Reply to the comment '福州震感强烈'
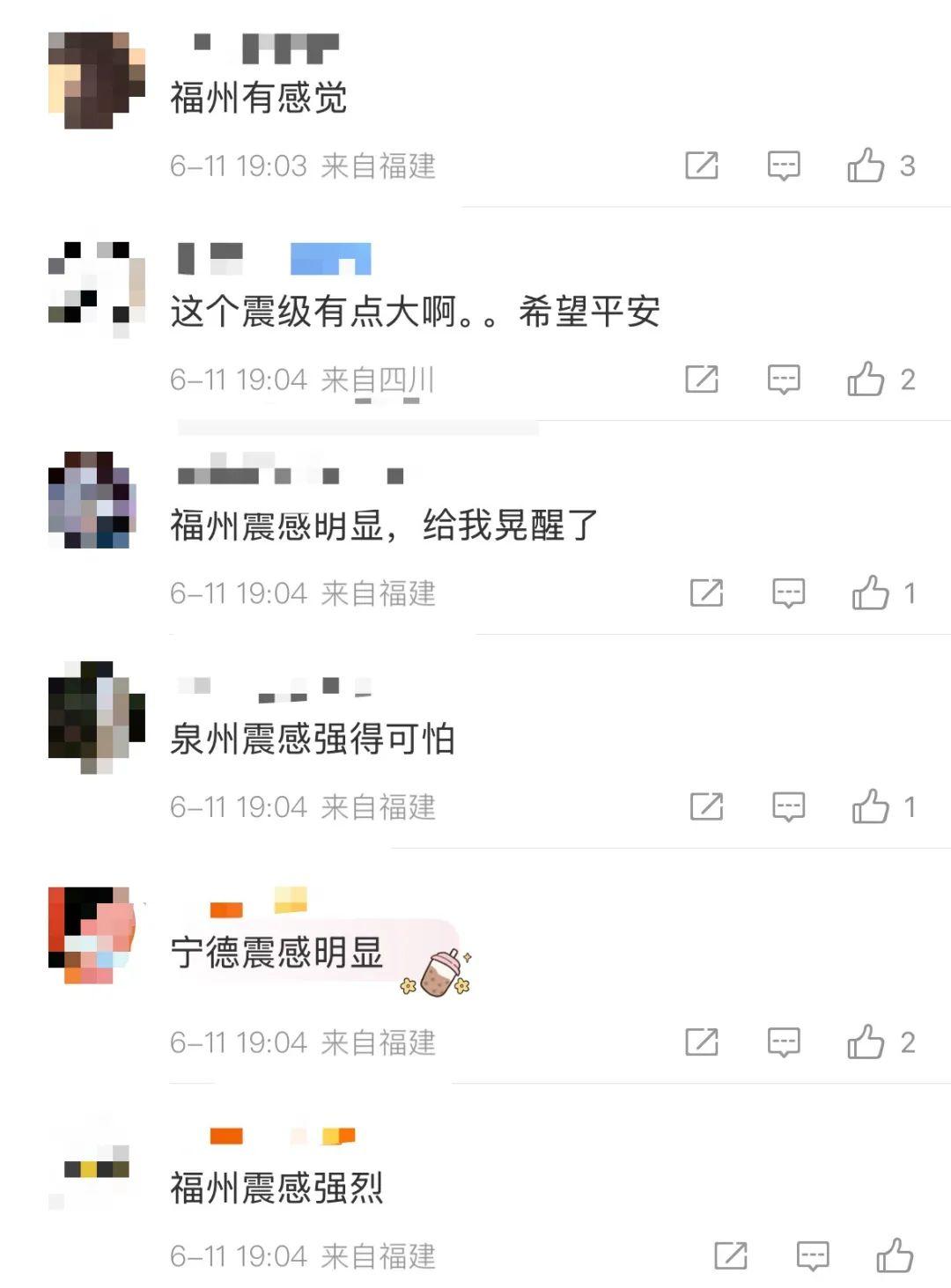Screen dimensions: 951x1288 (x=813, y=1256)
